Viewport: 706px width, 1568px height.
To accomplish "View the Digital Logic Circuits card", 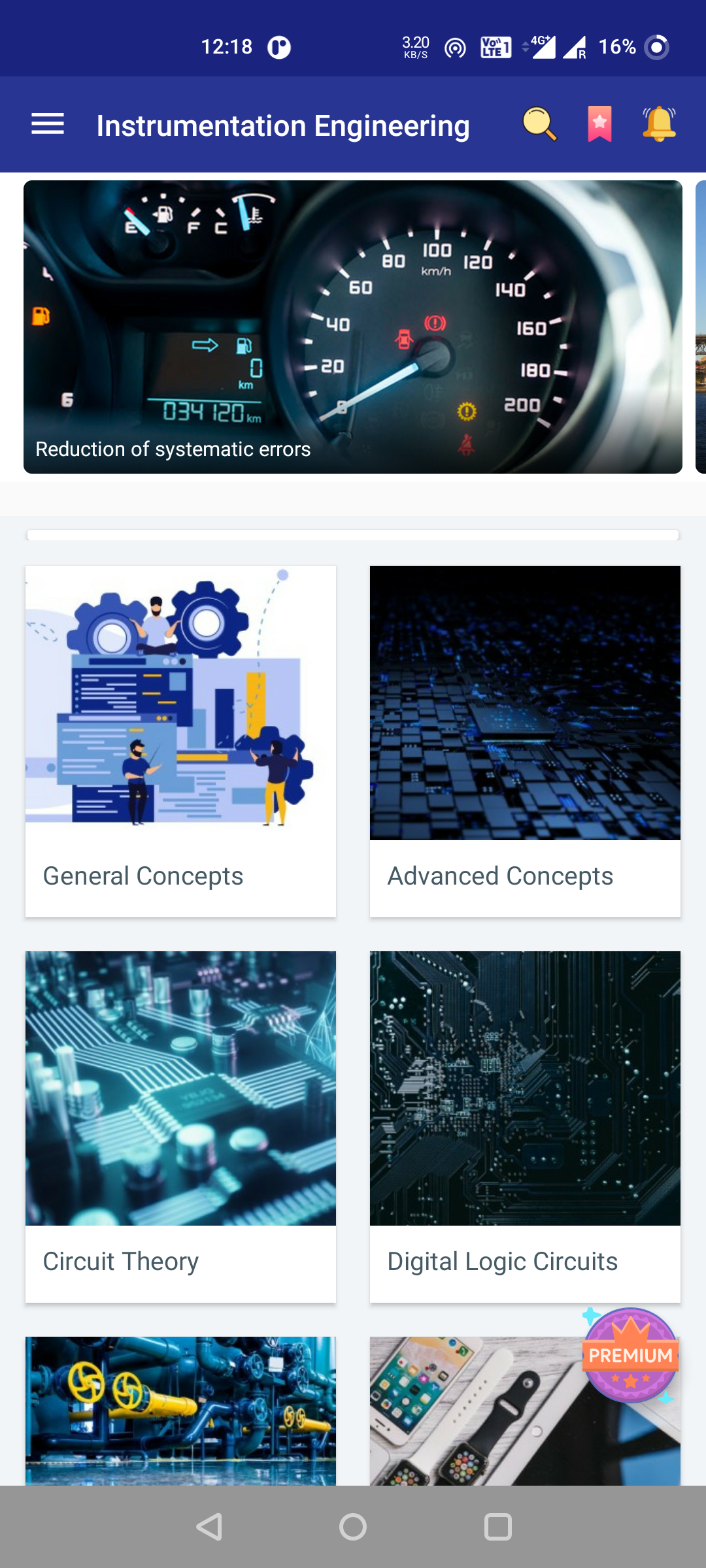I will (525, 1127).
